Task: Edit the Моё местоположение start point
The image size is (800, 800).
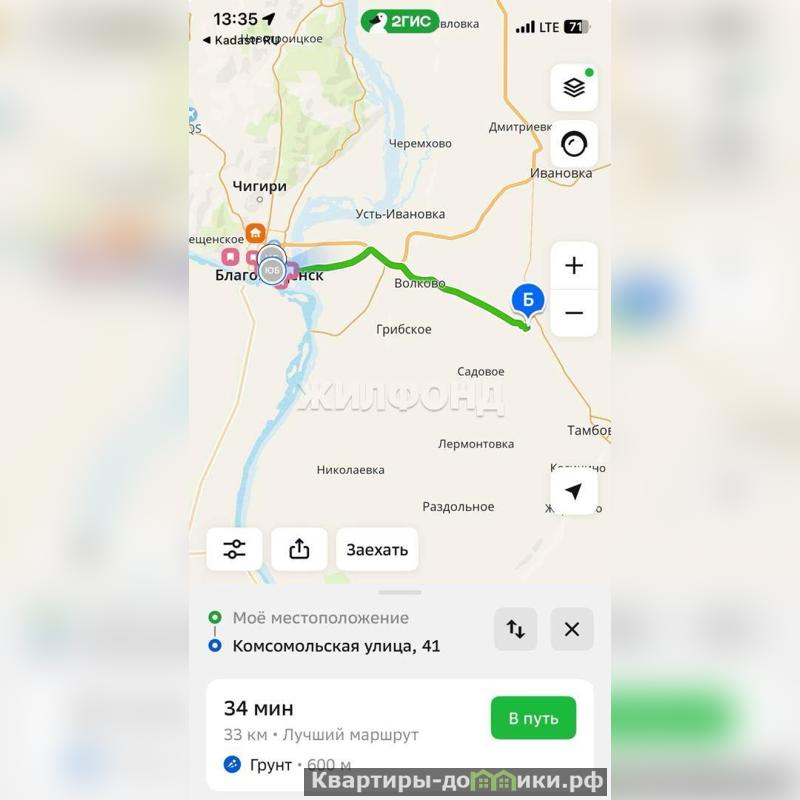Action: click(320, 618)
